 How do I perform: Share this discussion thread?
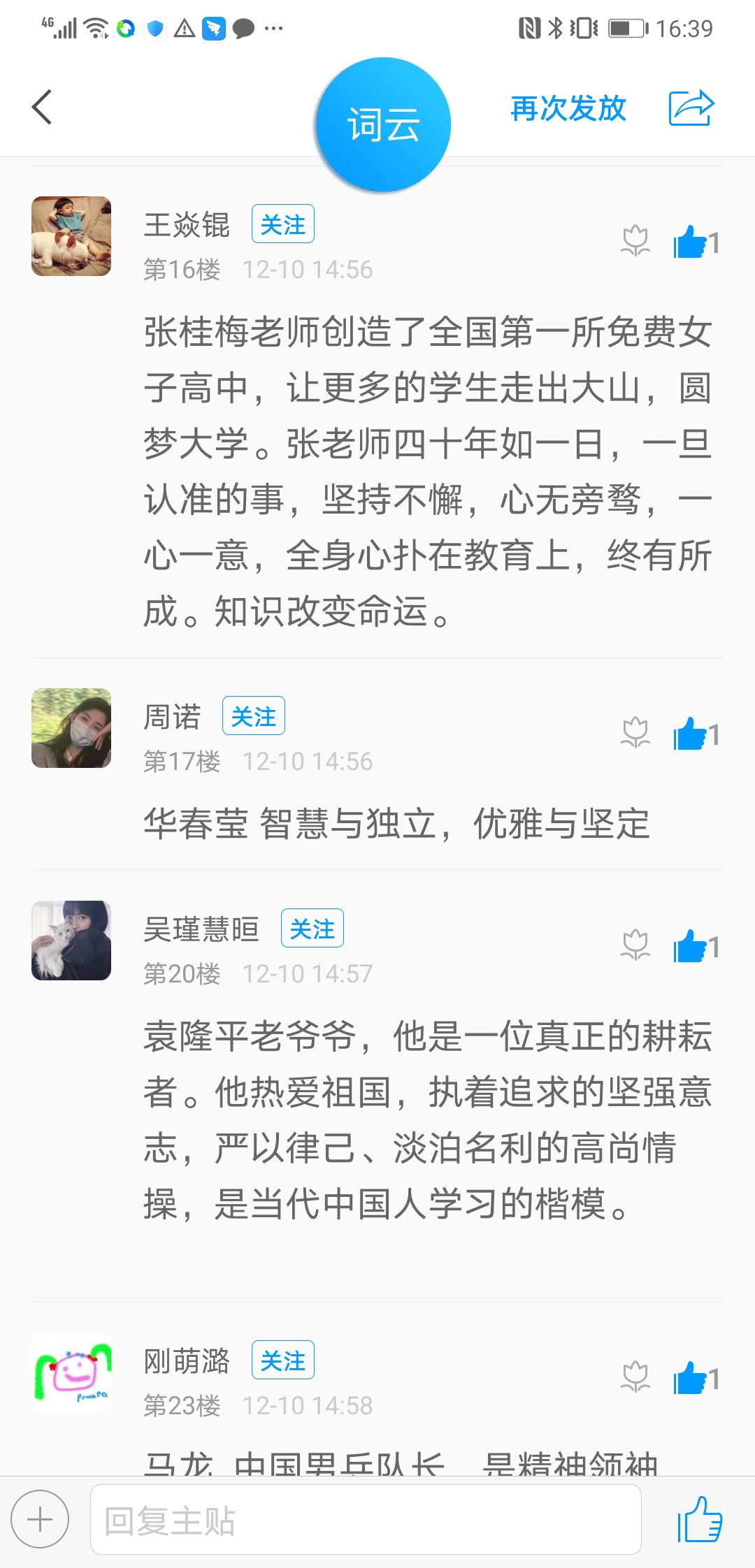[691, 108]
